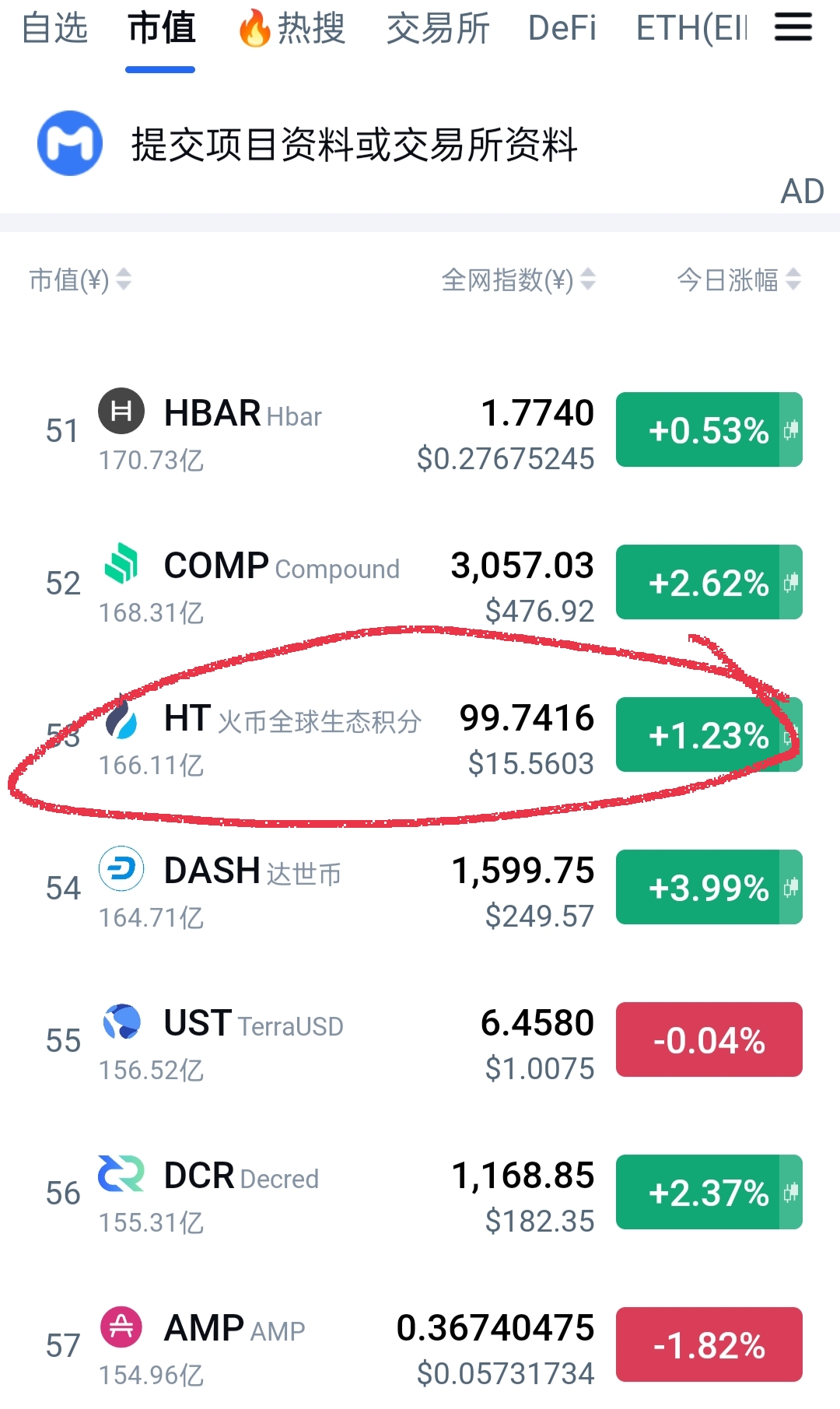Click the DASH 达世币 coin icon

pos(121,870)
